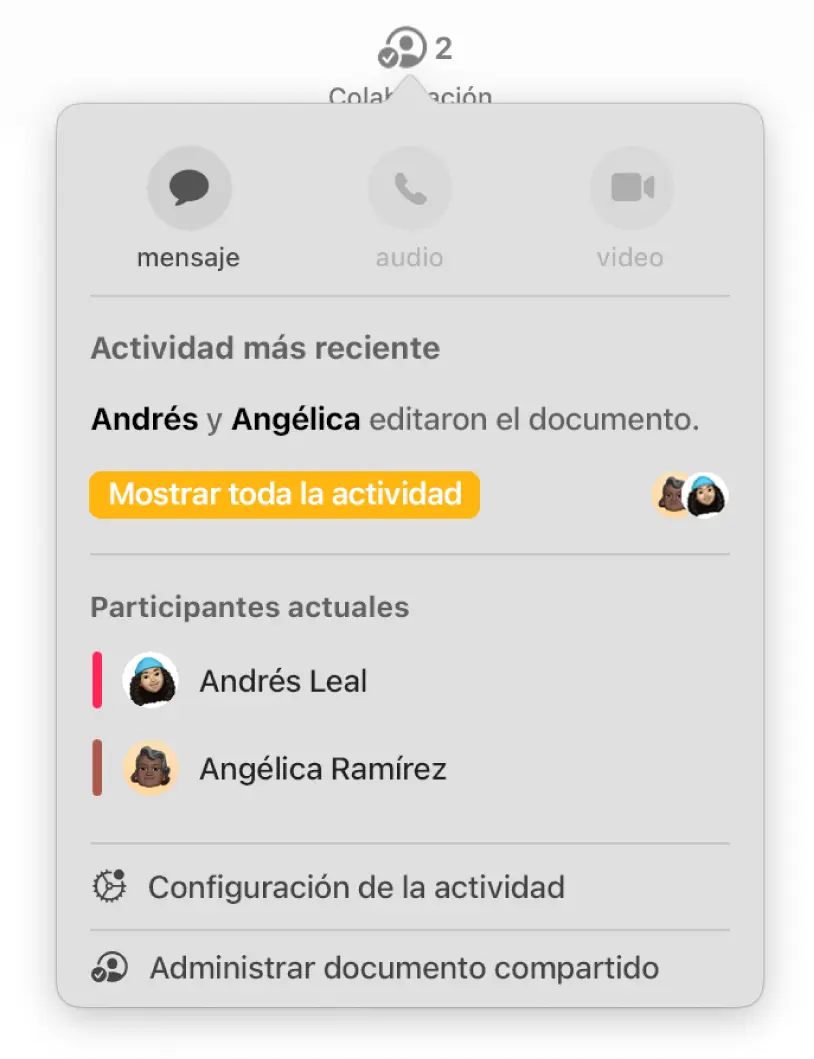Select Andrés Leal's Memoji avatar
This screenshot has height=1059, width=814.
click(150, 680)
